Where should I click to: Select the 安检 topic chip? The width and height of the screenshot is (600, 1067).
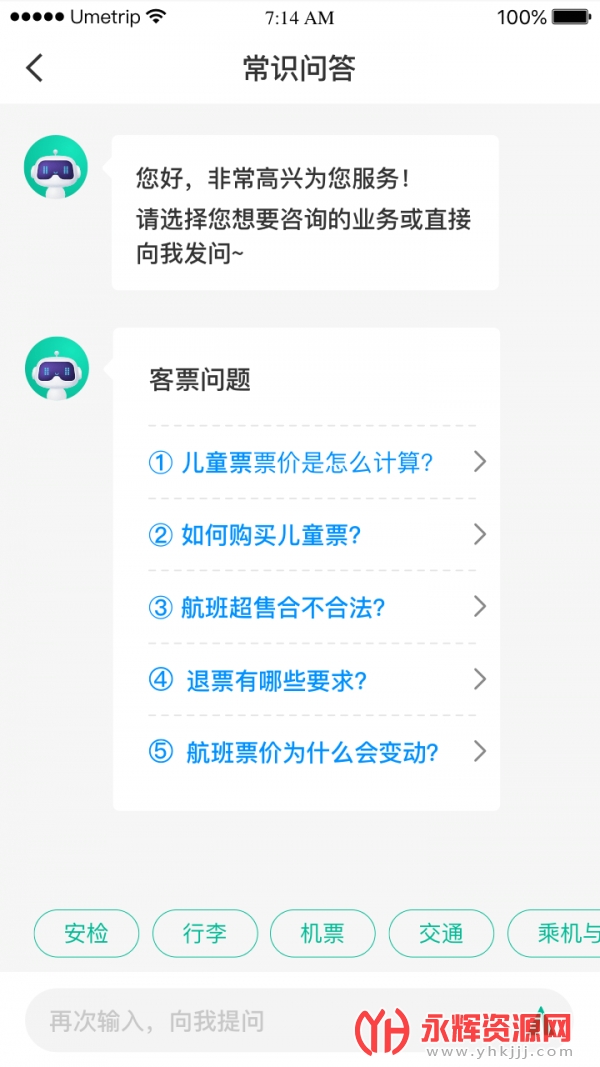(x=87, y=934)
